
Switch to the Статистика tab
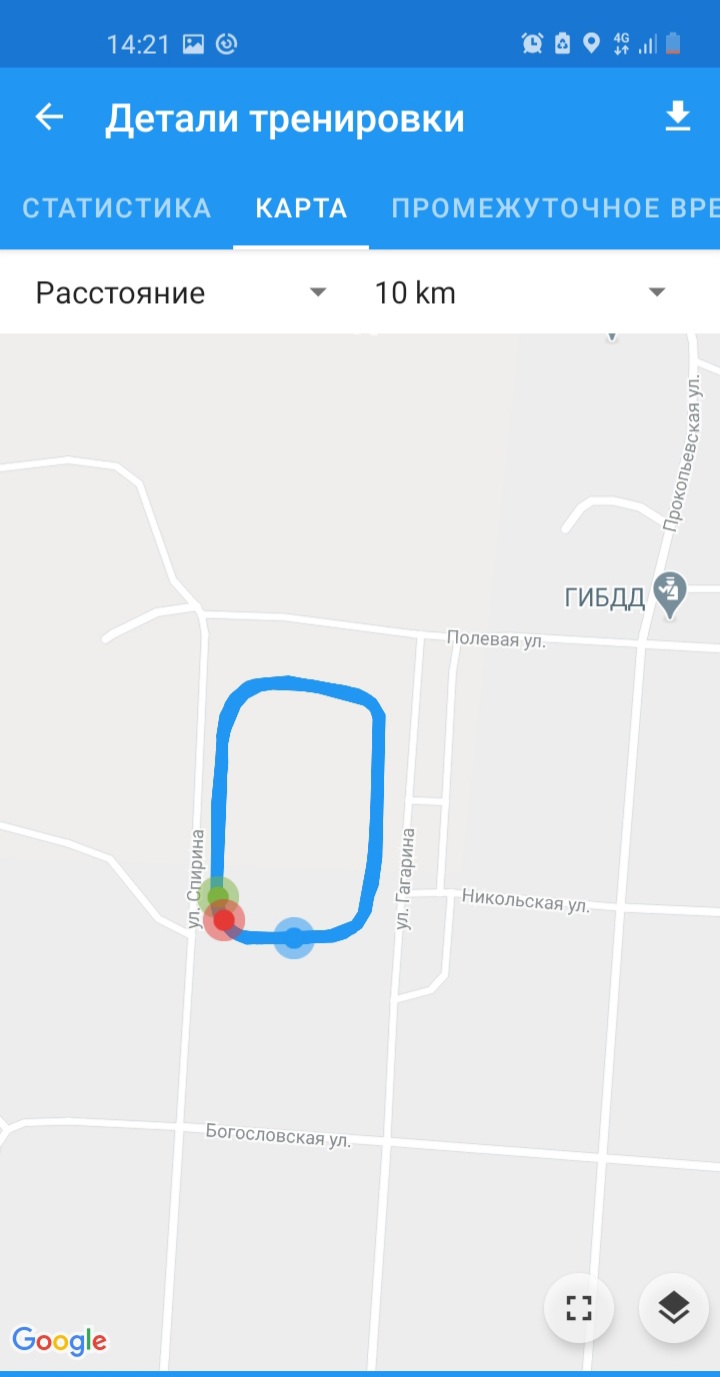point(116,208)
